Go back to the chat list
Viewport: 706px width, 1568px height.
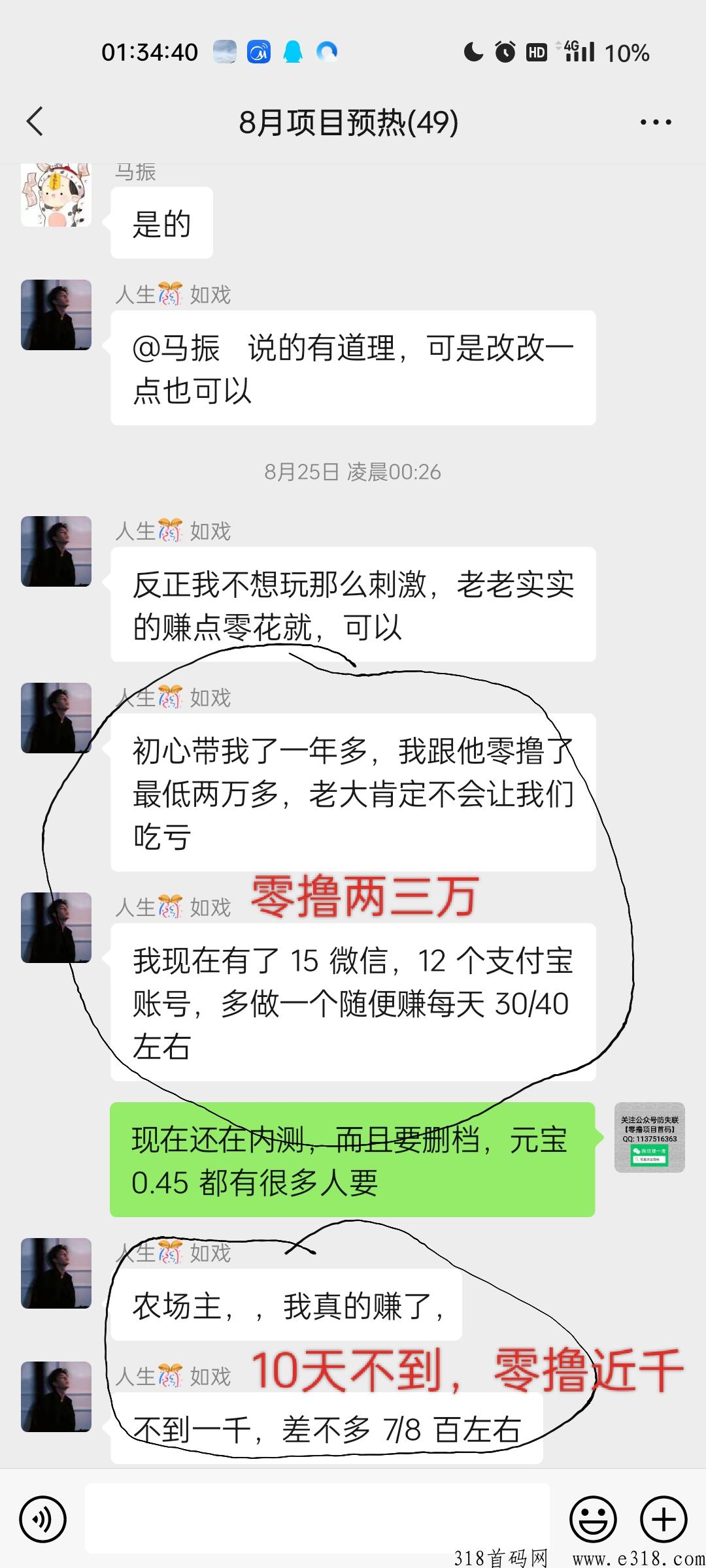[x=35, y=122]
